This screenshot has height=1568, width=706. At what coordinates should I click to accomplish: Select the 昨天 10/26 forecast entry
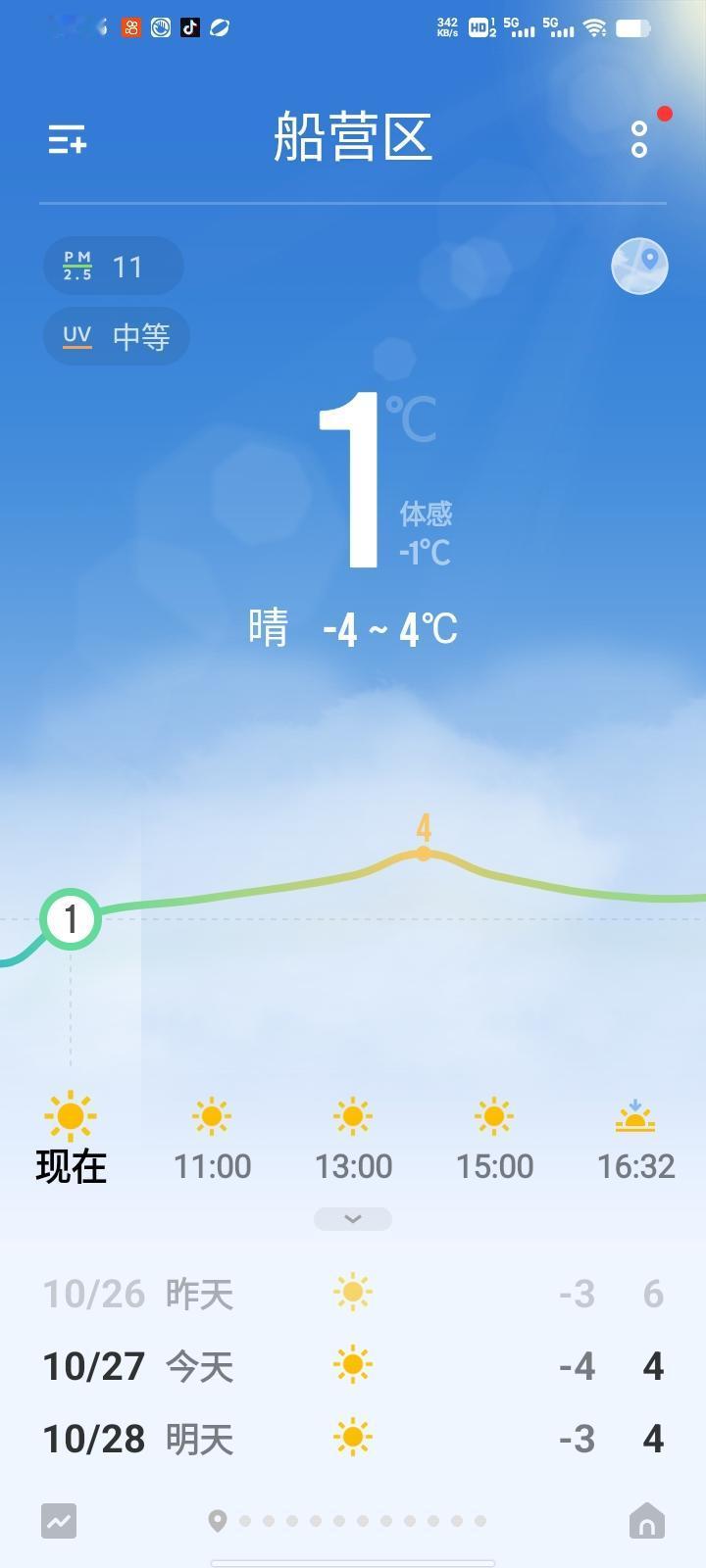(352, 1294)
